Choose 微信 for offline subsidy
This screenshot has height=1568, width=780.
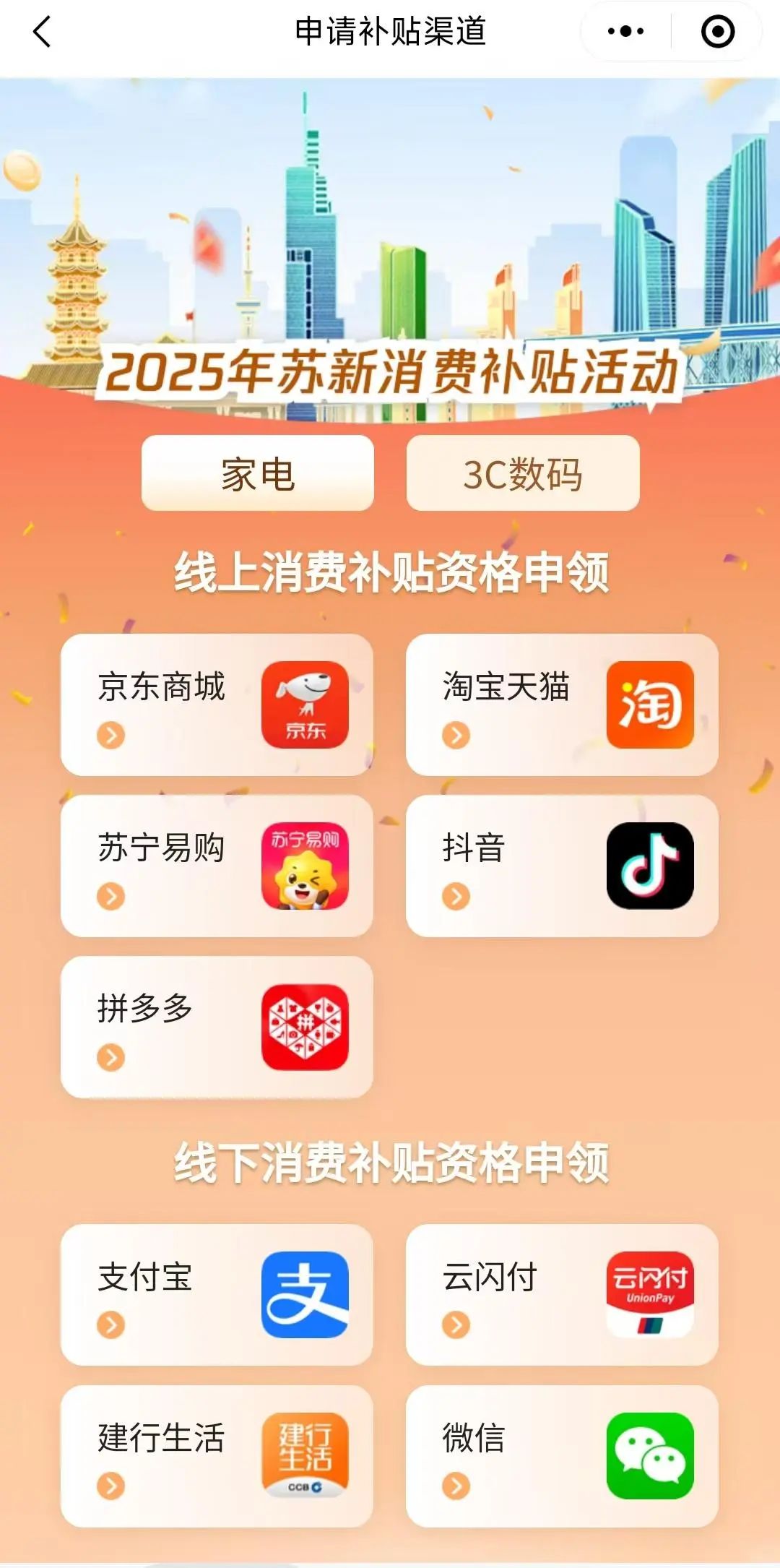coord(562,1455)
